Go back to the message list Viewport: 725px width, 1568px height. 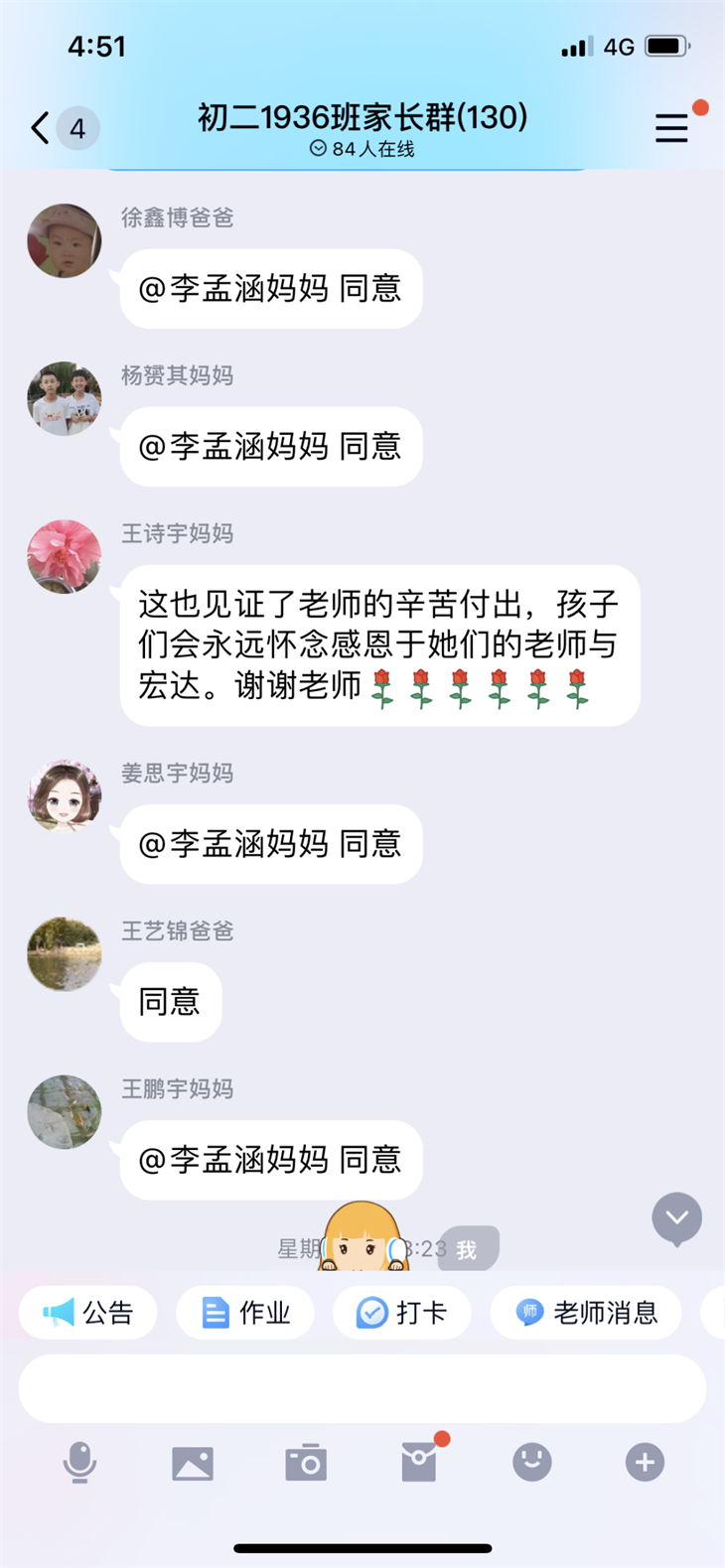click(42, 128)
